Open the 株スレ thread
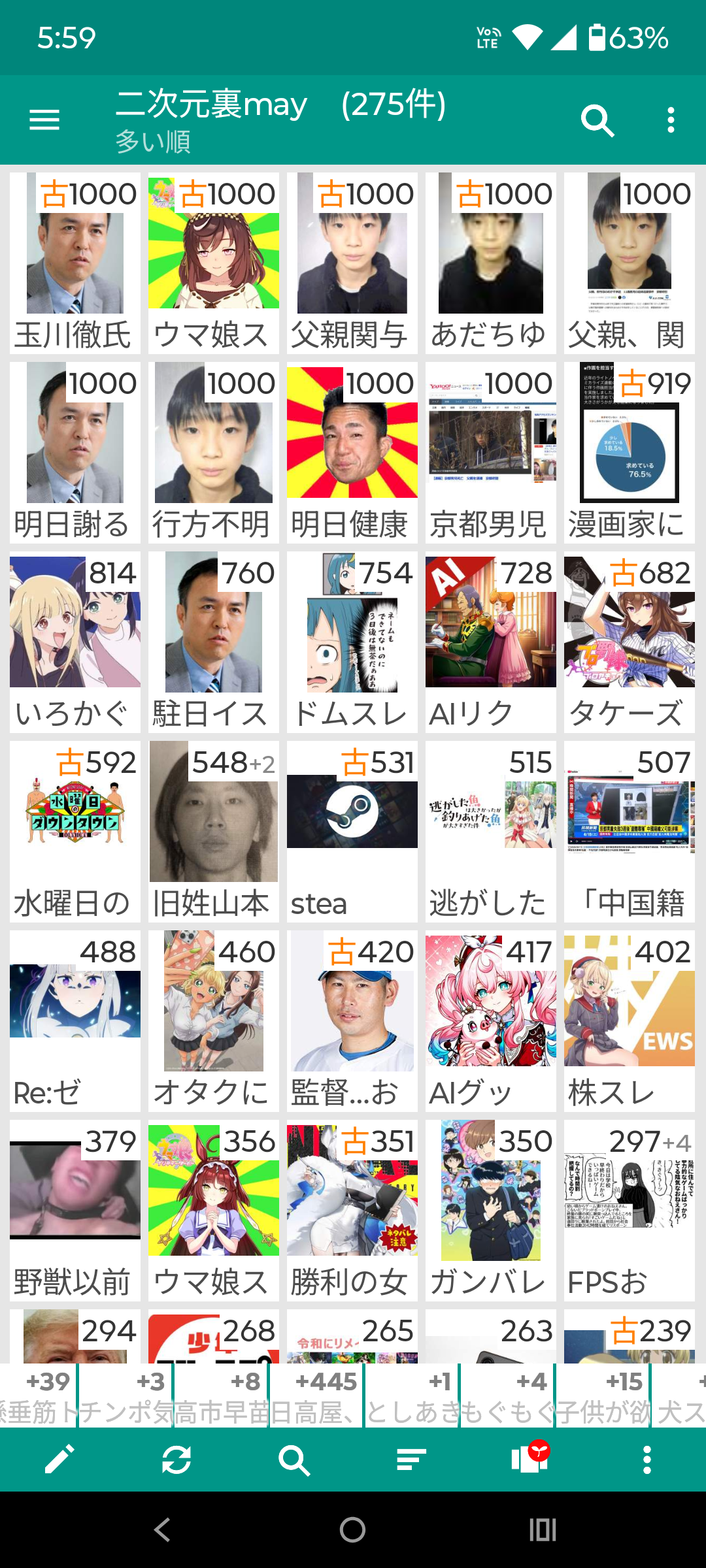This screenshot has width=706, height=1568. click(x=630, y=1021)
